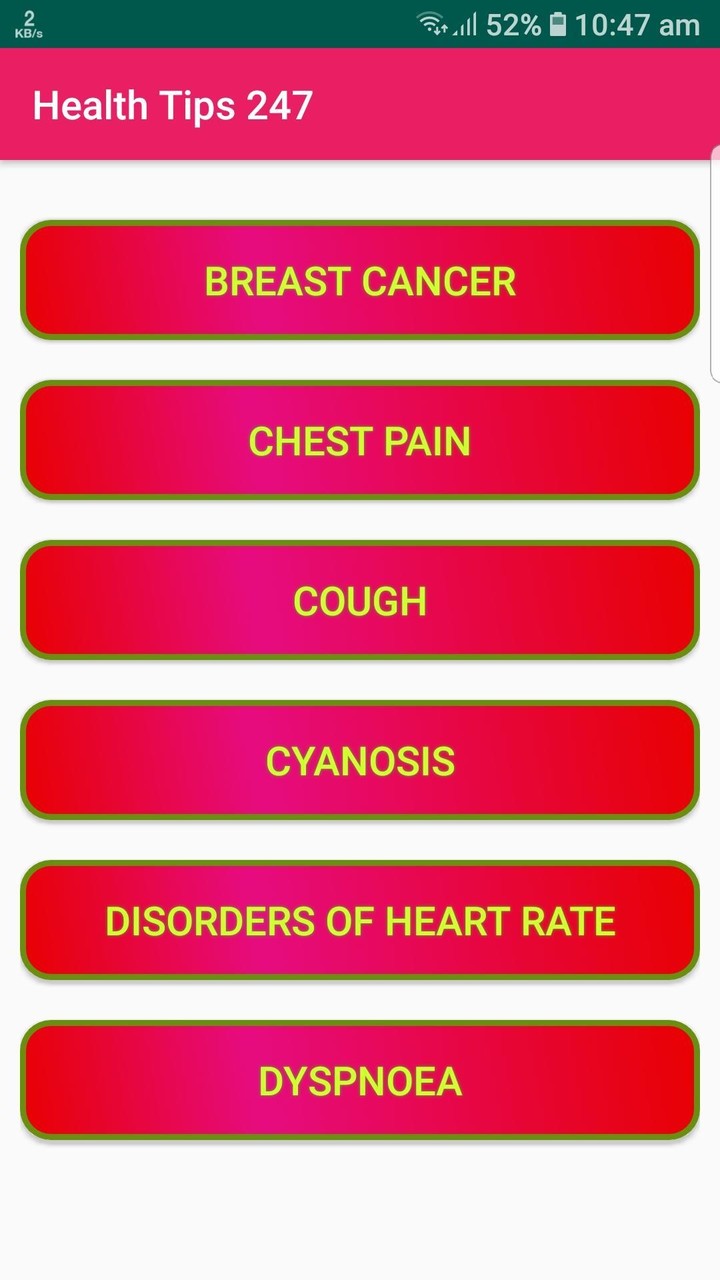720x1280 pixels.
Task: Open the CHEST PAIN topic
Action: [360, 440]
